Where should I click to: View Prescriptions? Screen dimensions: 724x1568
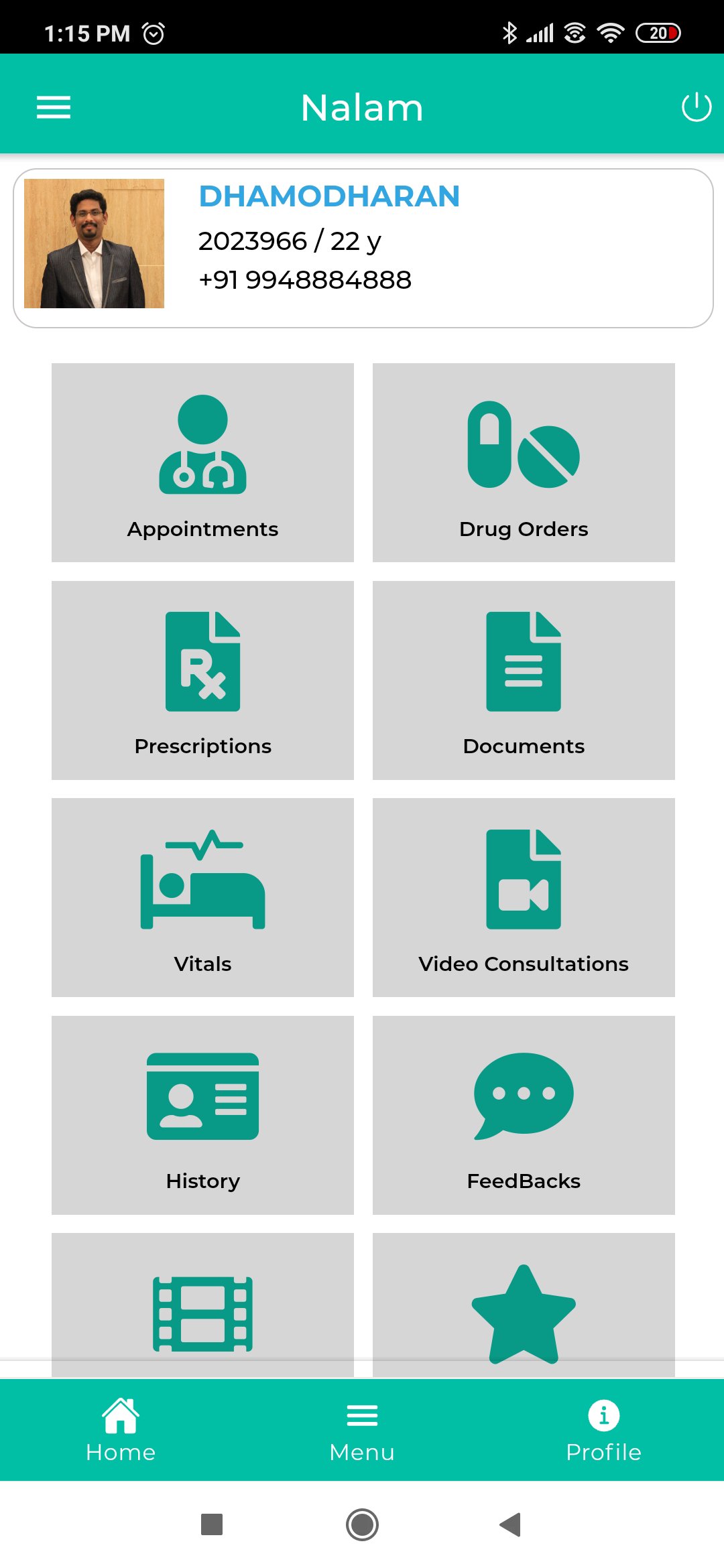click(202, 680)
